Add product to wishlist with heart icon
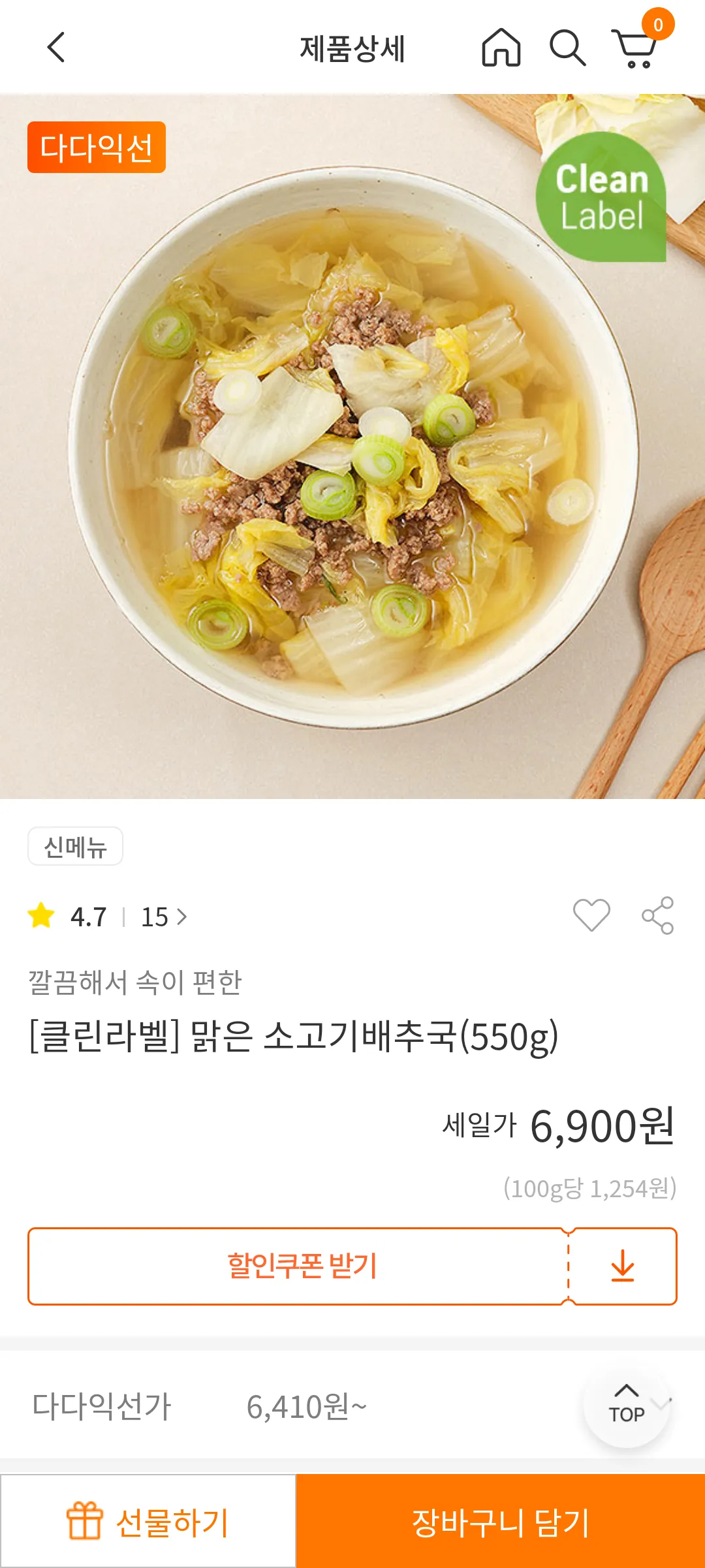 (x=591, y=915)
